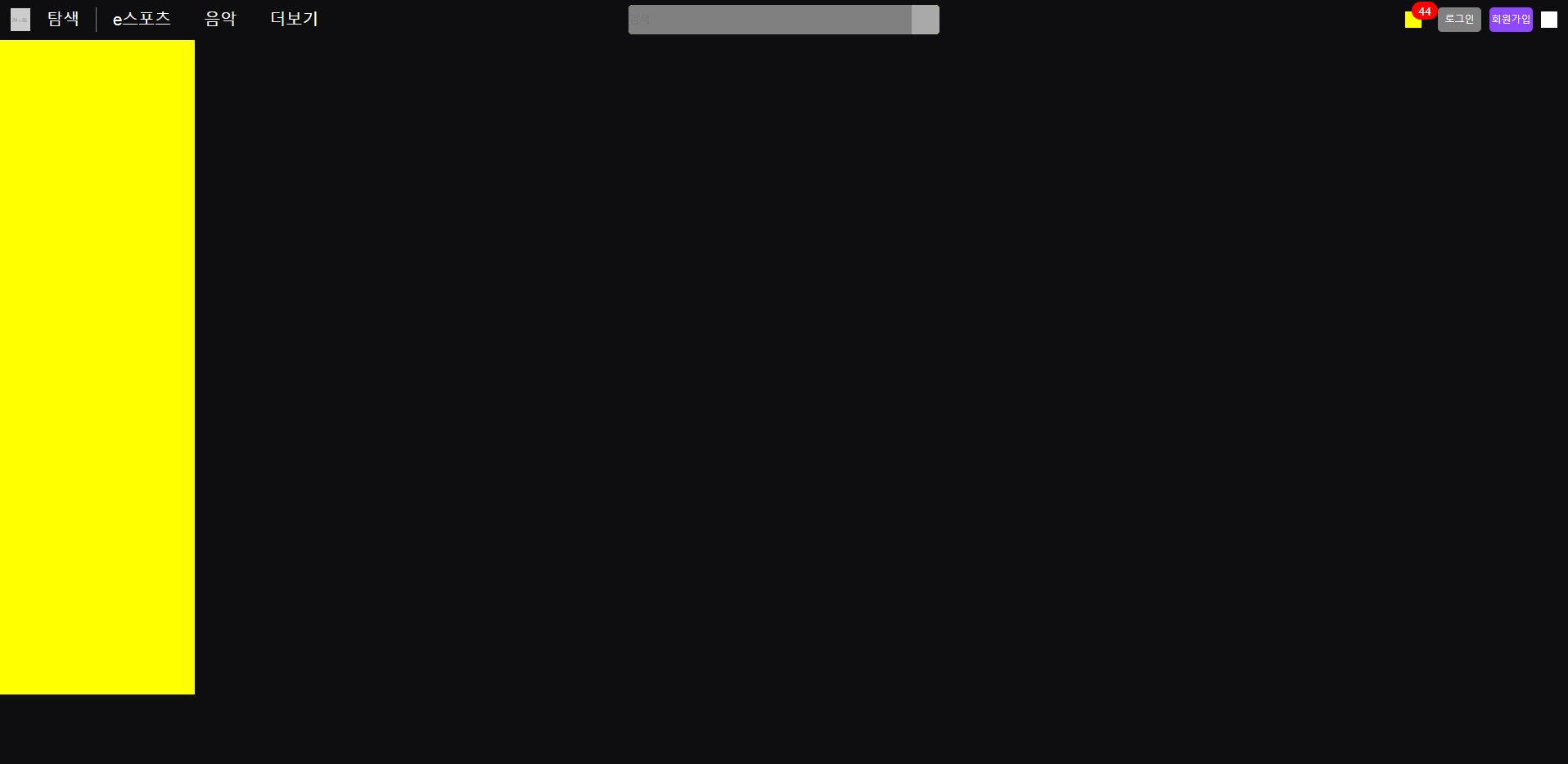The image size is (1568, 764).
Task: Tap the 회원가입 button
Action: [1511, 20]
